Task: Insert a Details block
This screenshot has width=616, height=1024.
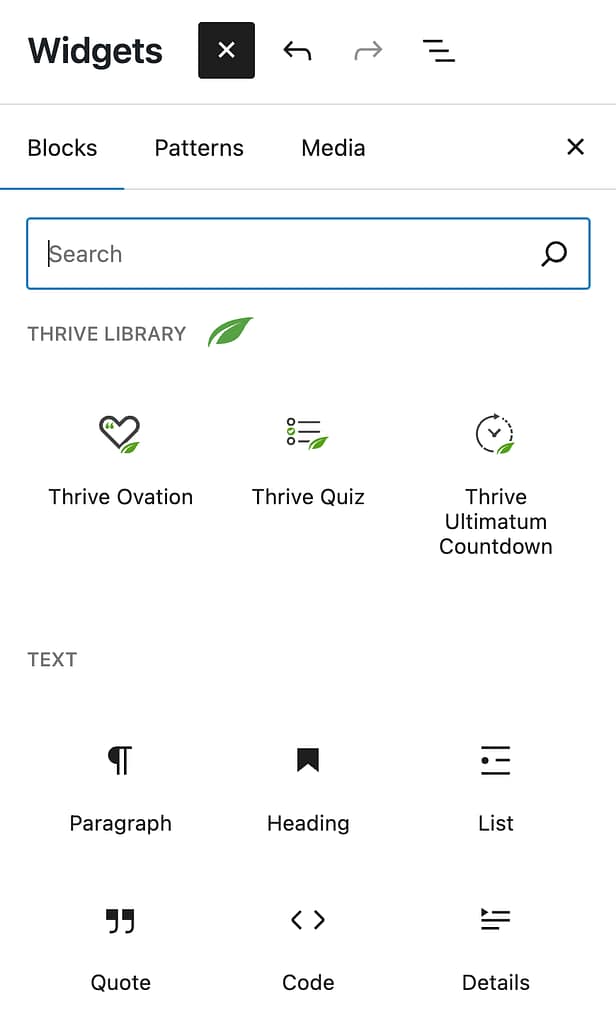Action: (495, 946)
